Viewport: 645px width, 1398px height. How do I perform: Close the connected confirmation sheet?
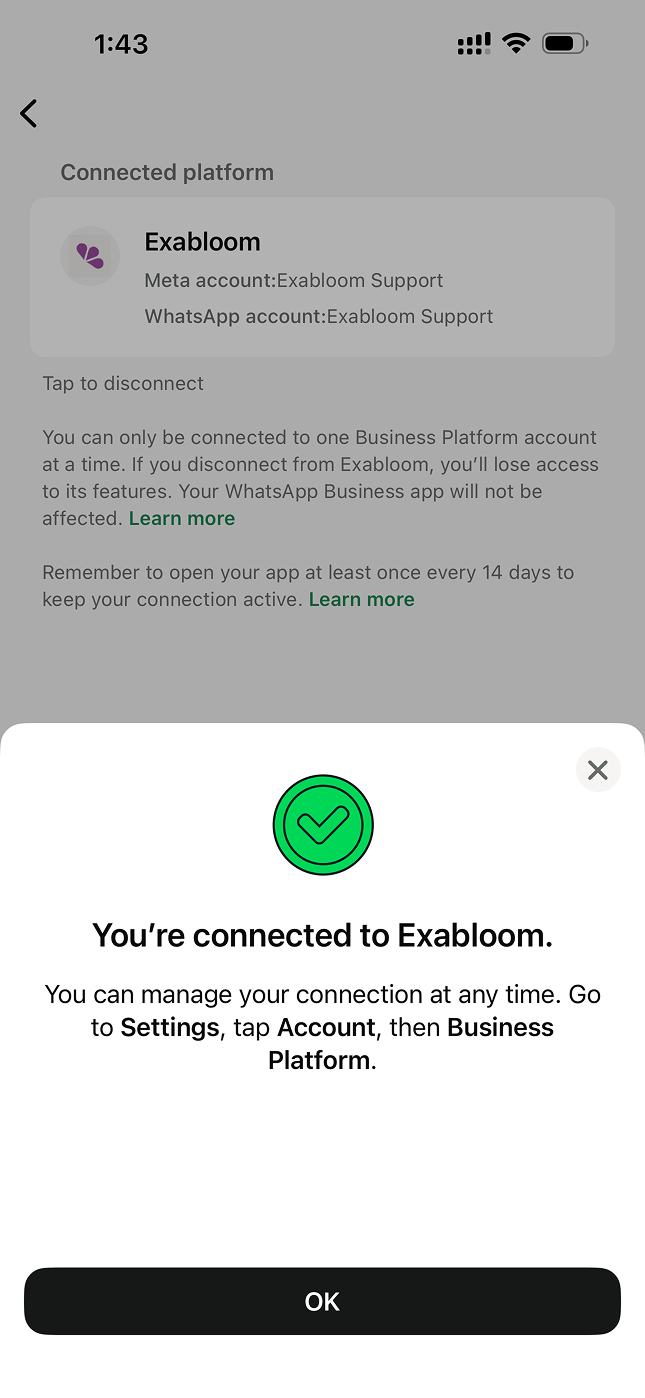coord(598,770)
